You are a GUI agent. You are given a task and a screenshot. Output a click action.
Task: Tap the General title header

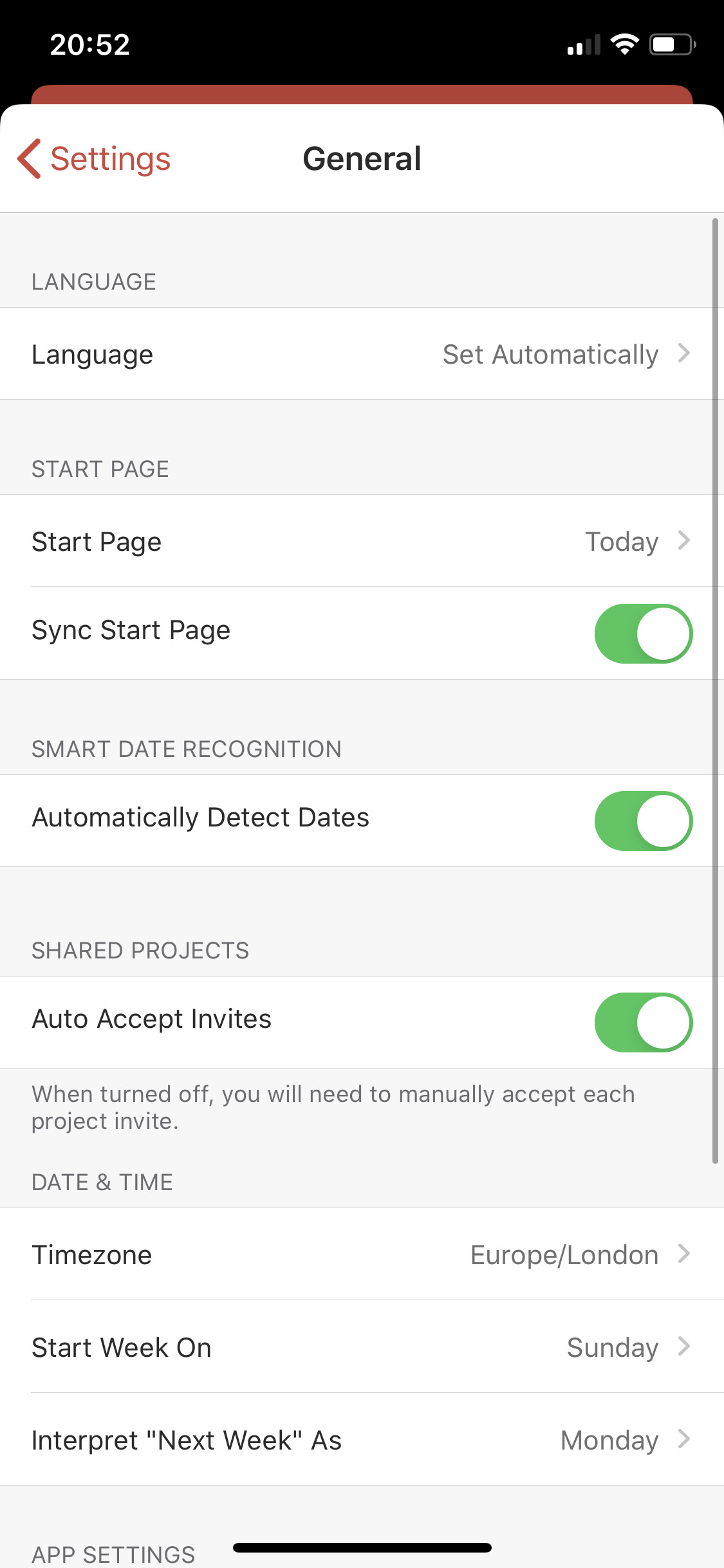point(362,158)
